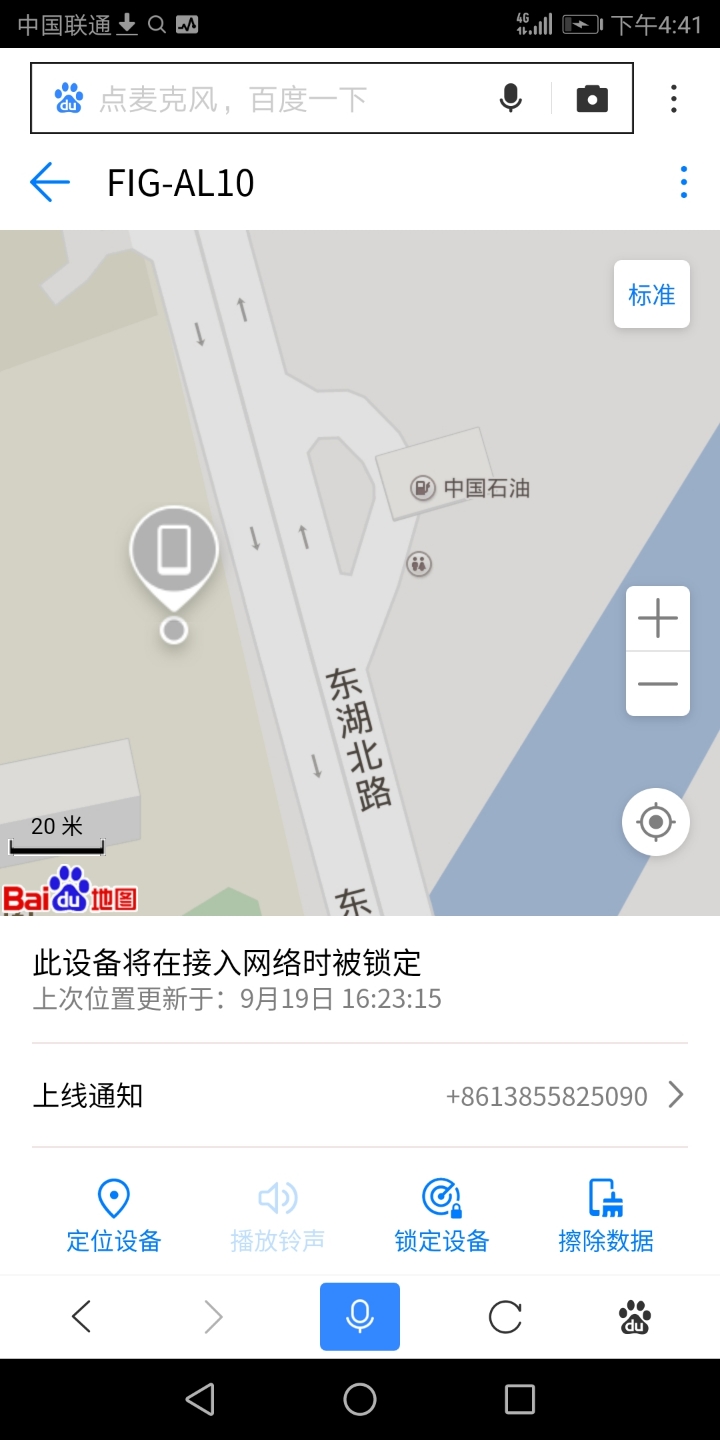
Task: Switch map style via 标准 button
Action: [651, 294]
